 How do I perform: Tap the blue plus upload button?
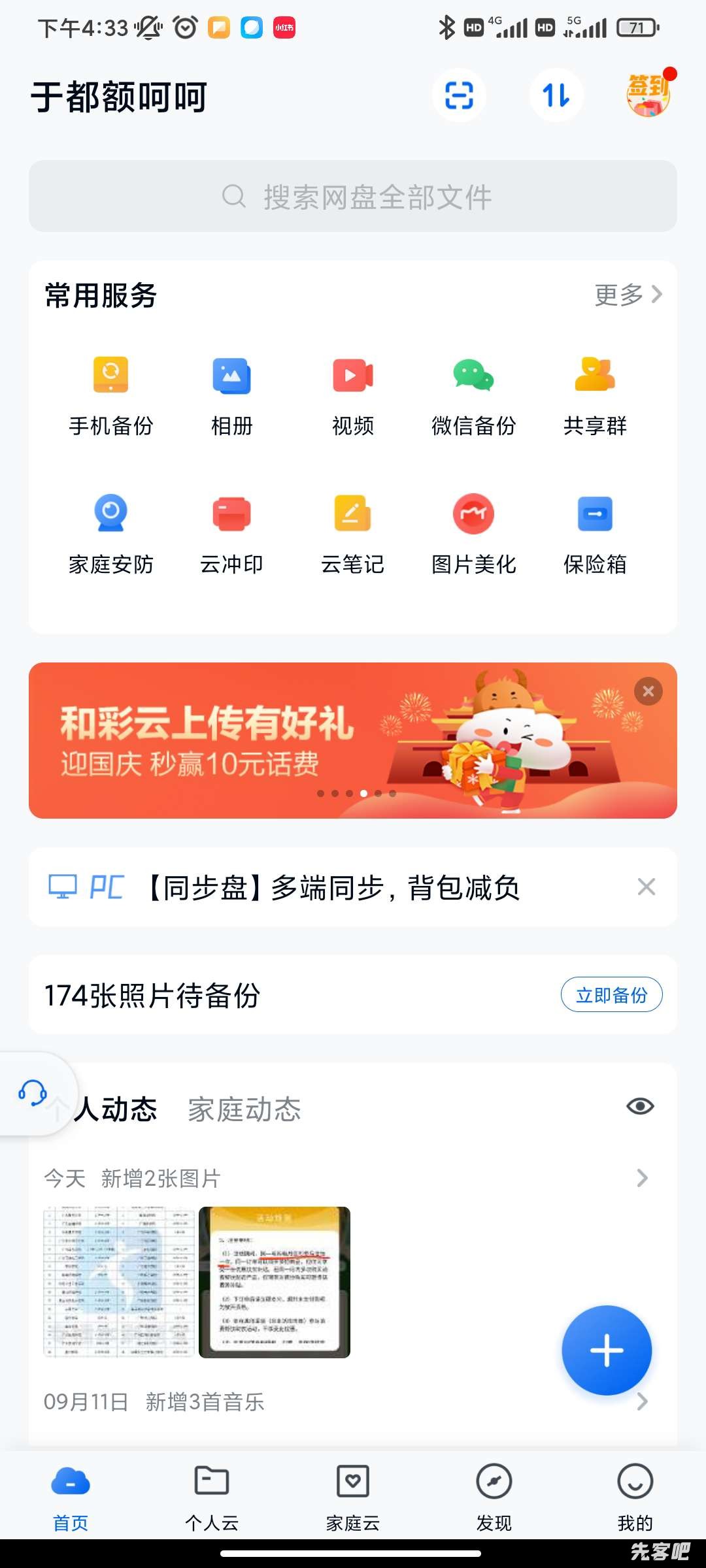pyautogui.click(x=607, y=1350)
